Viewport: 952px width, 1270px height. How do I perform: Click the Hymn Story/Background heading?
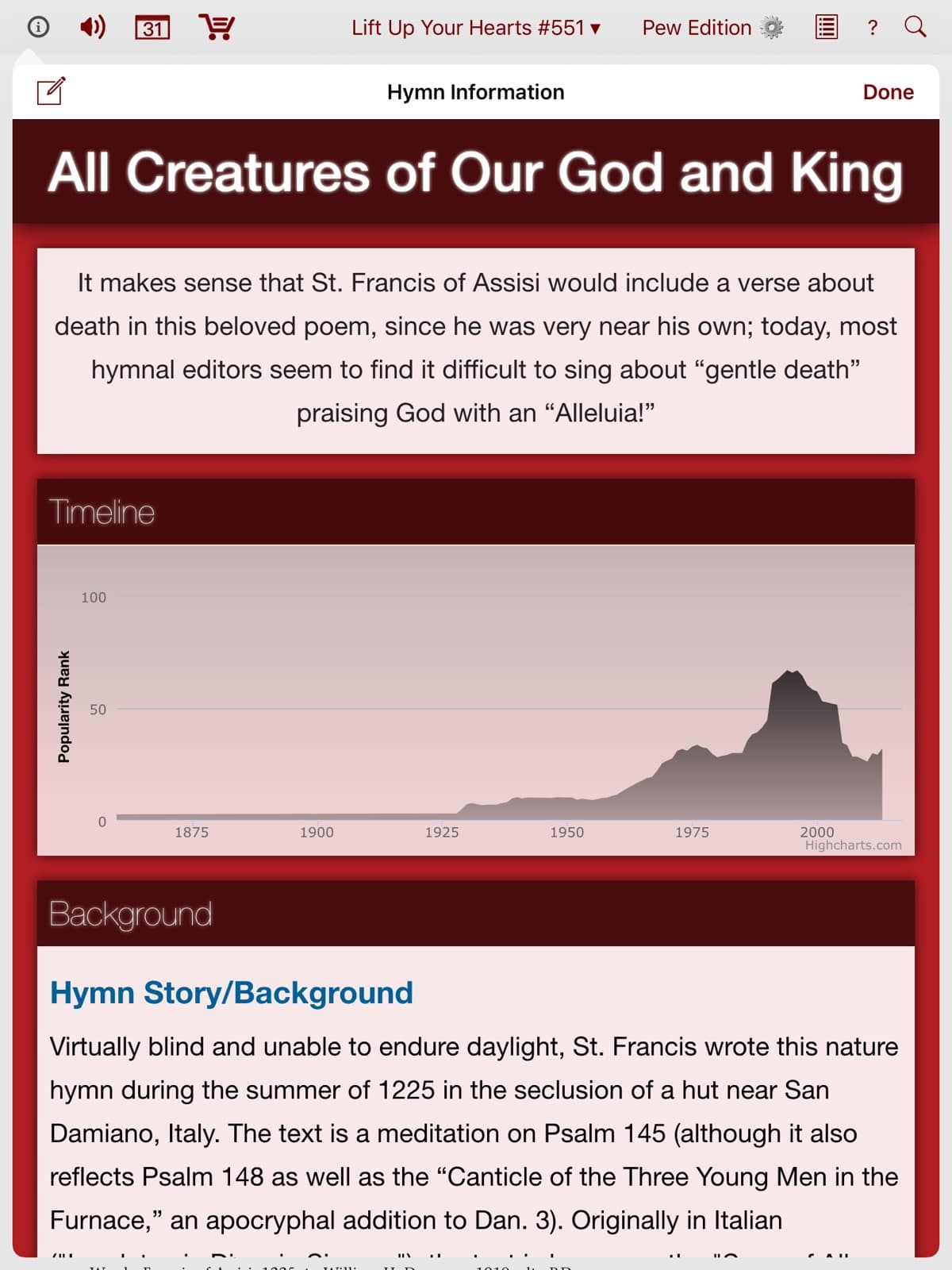pos(231,992)
